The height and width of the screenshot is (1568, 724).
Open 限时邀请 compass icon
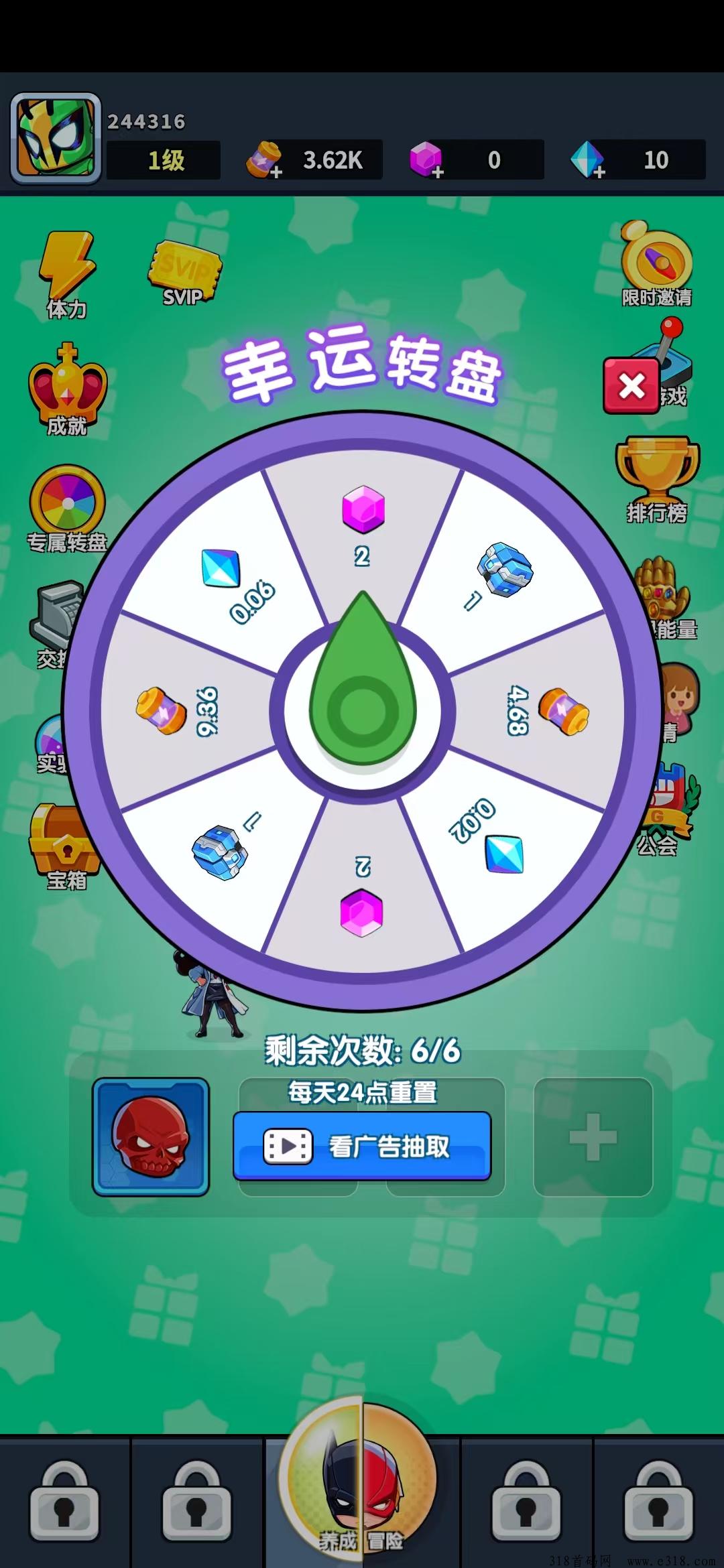click(x=656, y=264)
